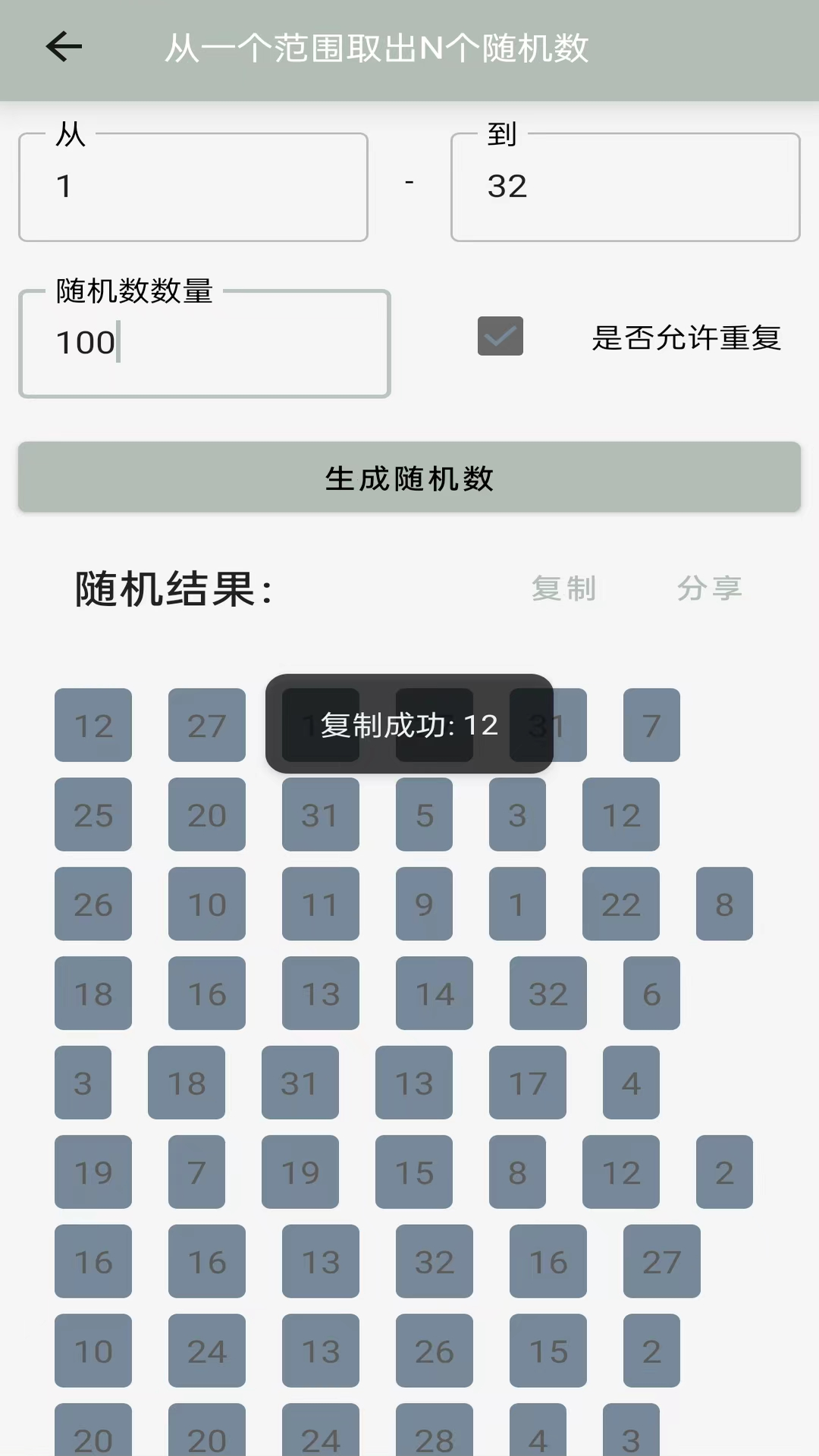Share results via 分享

(709, 588)
